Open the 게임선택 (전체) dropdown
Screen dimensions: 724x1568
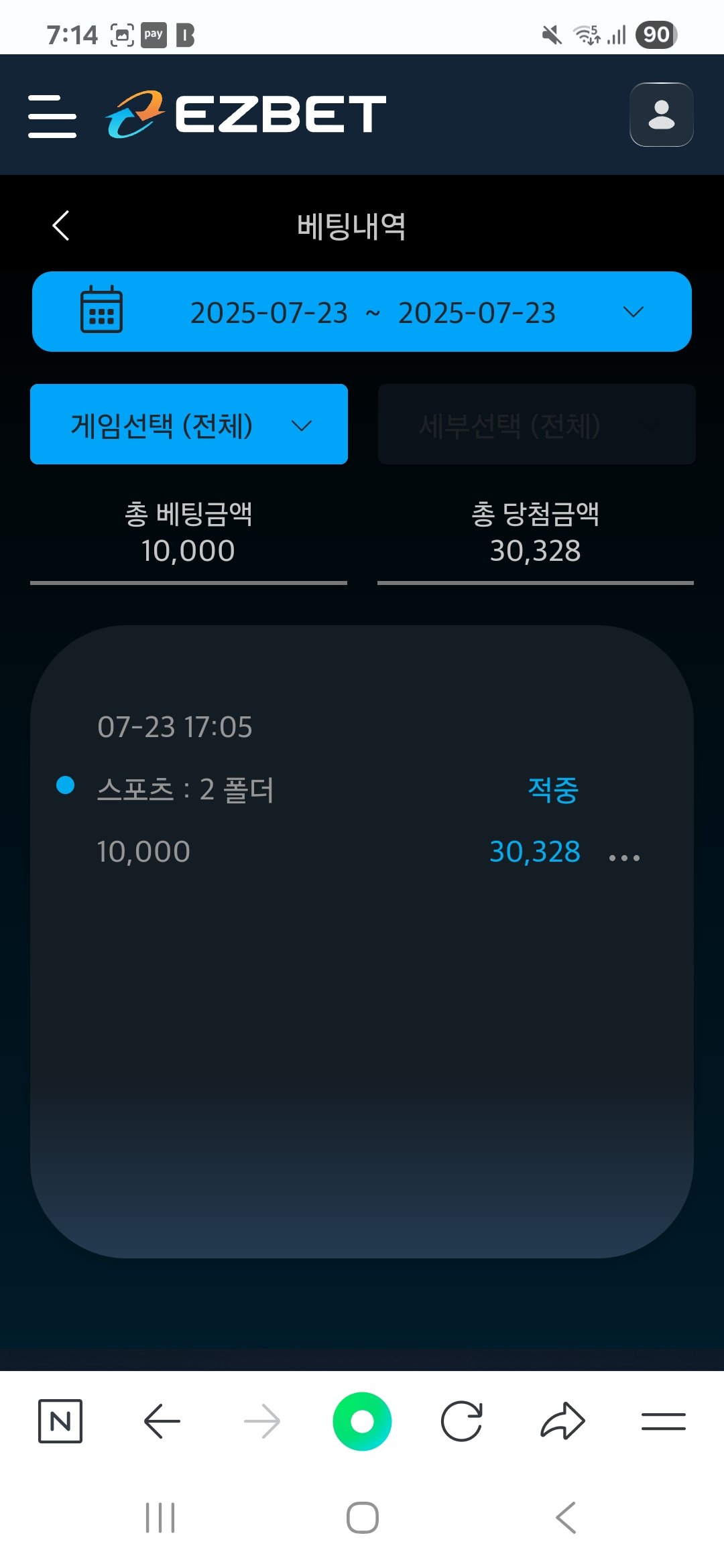point(189,424)
